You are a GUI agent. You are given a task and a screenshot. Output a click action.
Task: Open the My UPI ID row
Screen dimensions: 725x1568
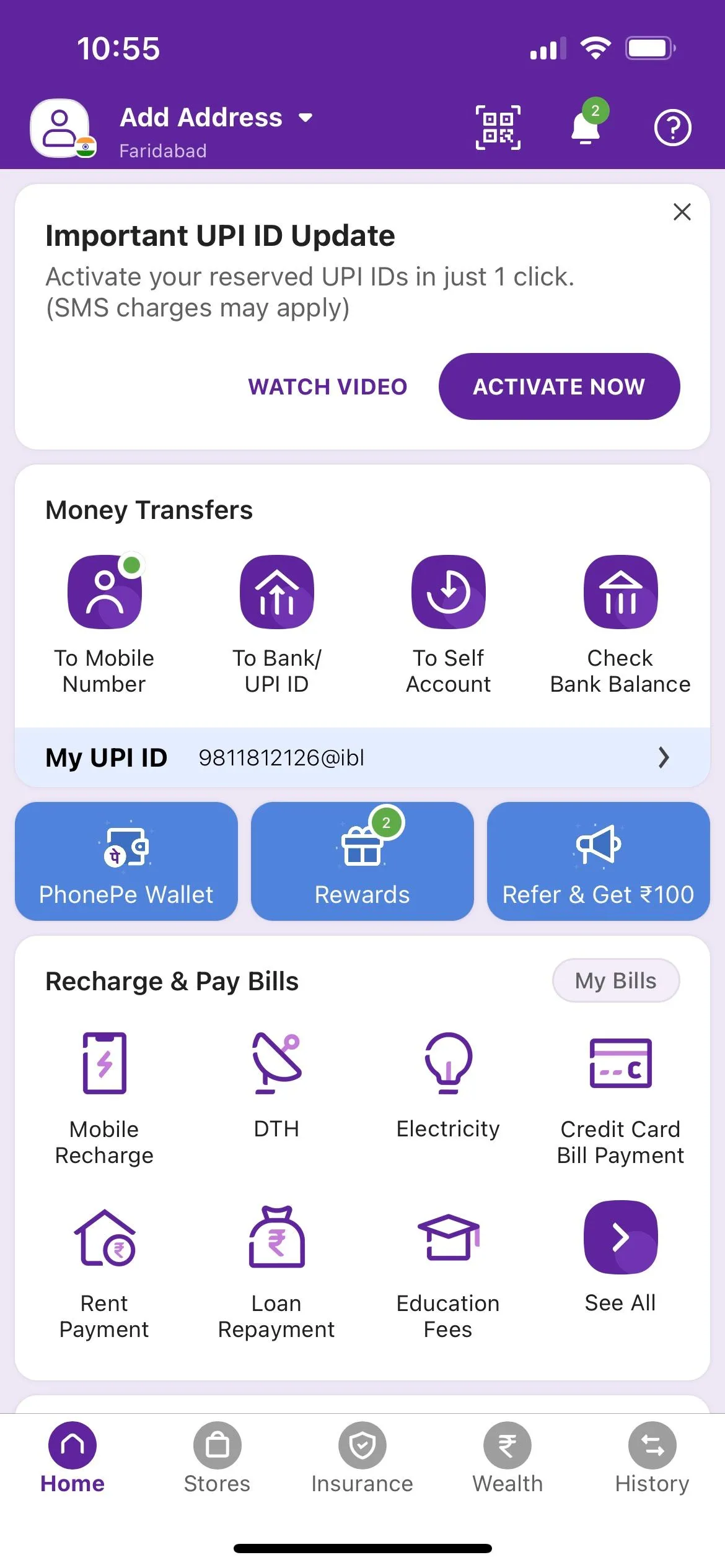362,757
